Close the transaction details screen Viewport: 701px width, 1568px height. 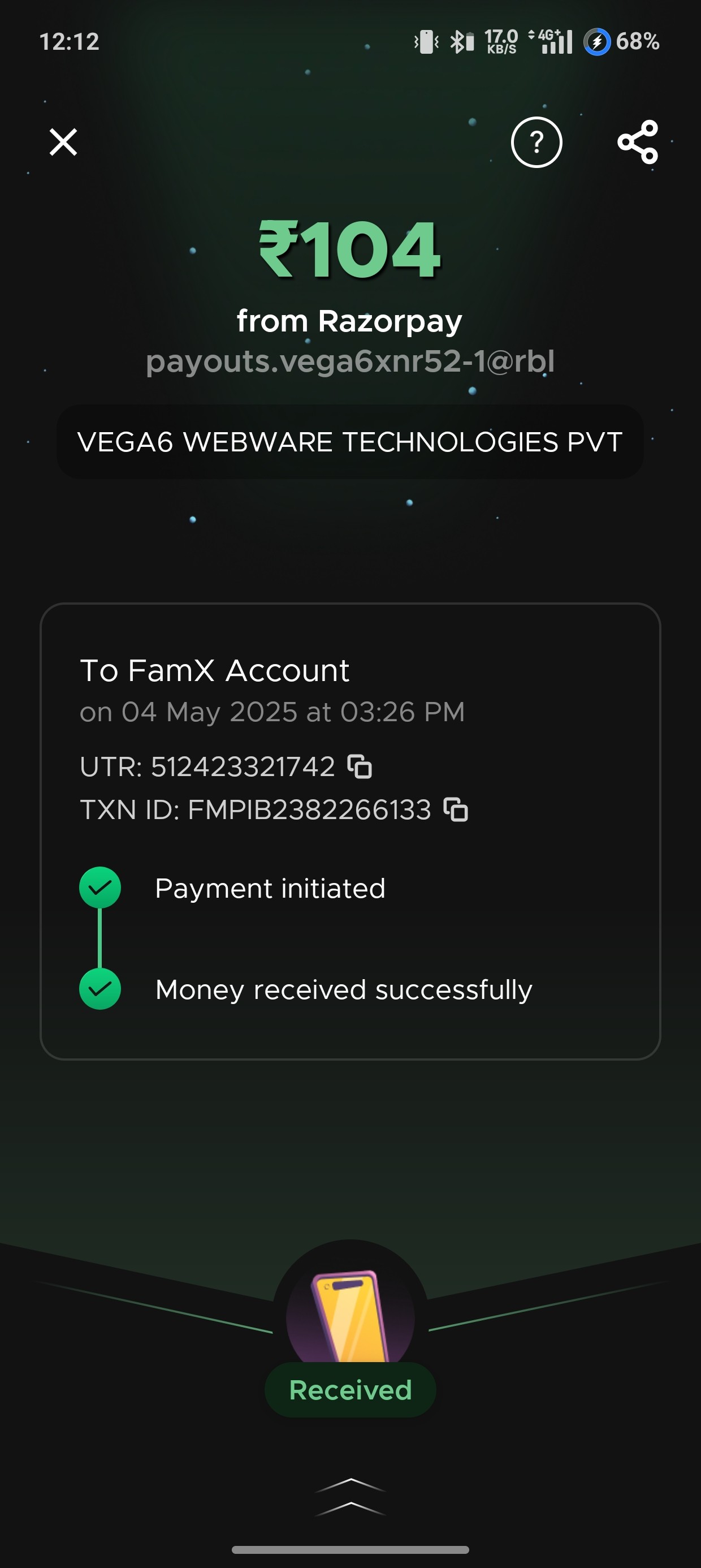[63, 143]
